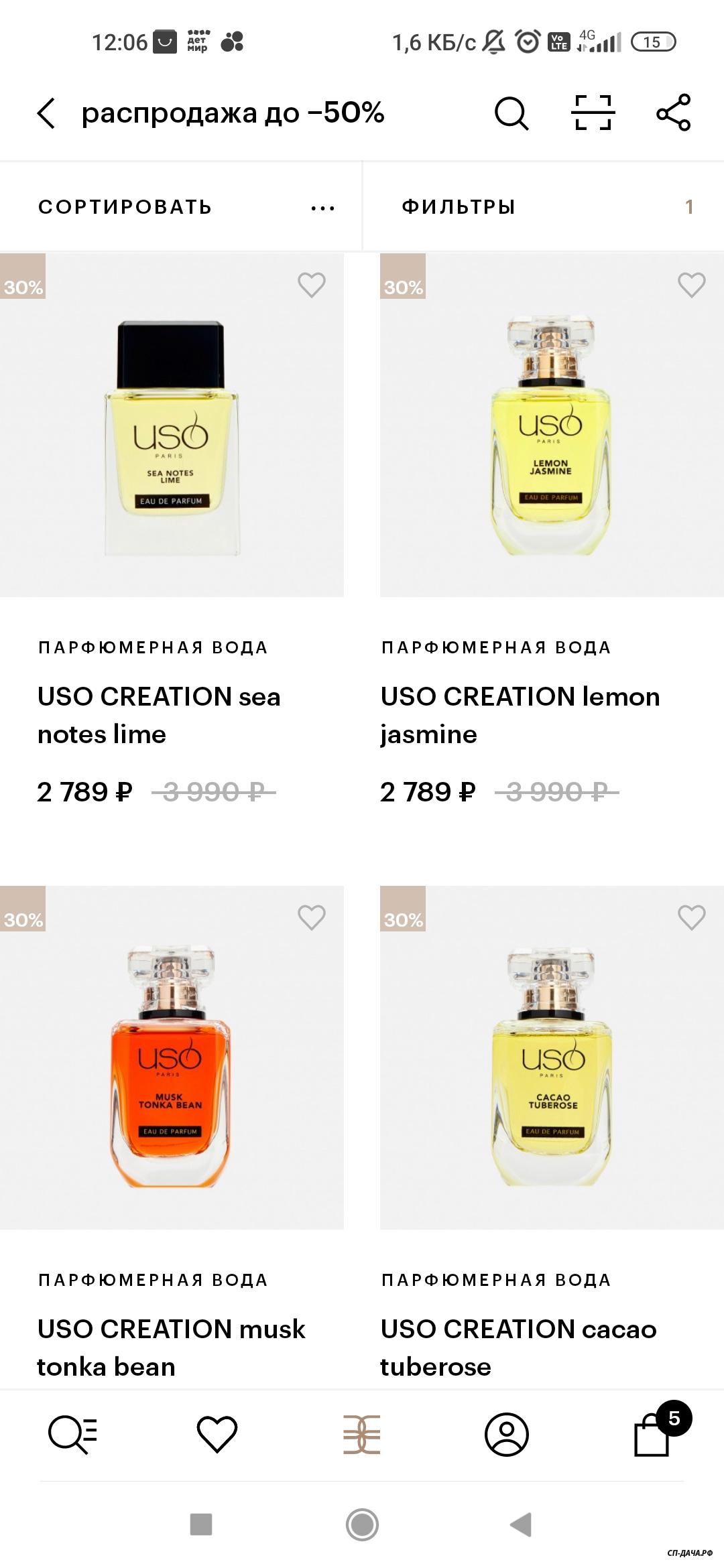
Task: Add USO musk tonka bean to favorites
Action: pos(311,918)
